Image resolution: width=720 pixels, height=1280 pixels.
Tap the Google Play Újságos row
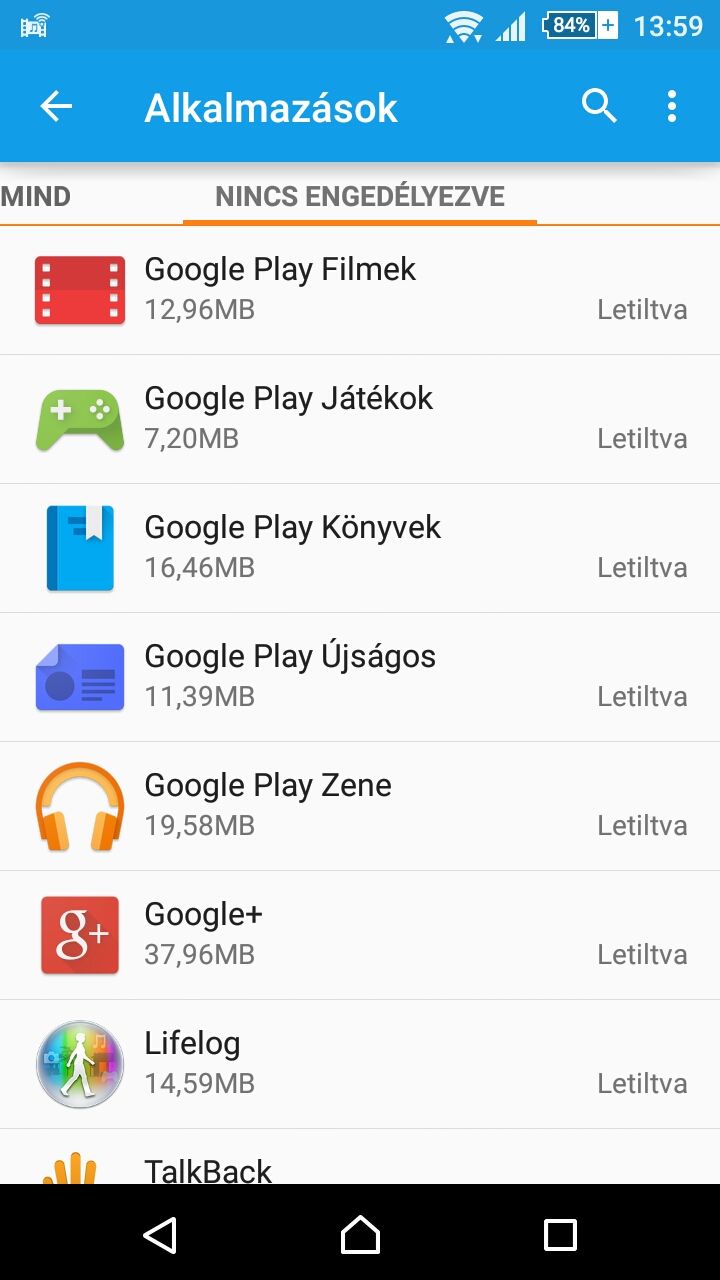pyautogui.click(x=360, y=677)
